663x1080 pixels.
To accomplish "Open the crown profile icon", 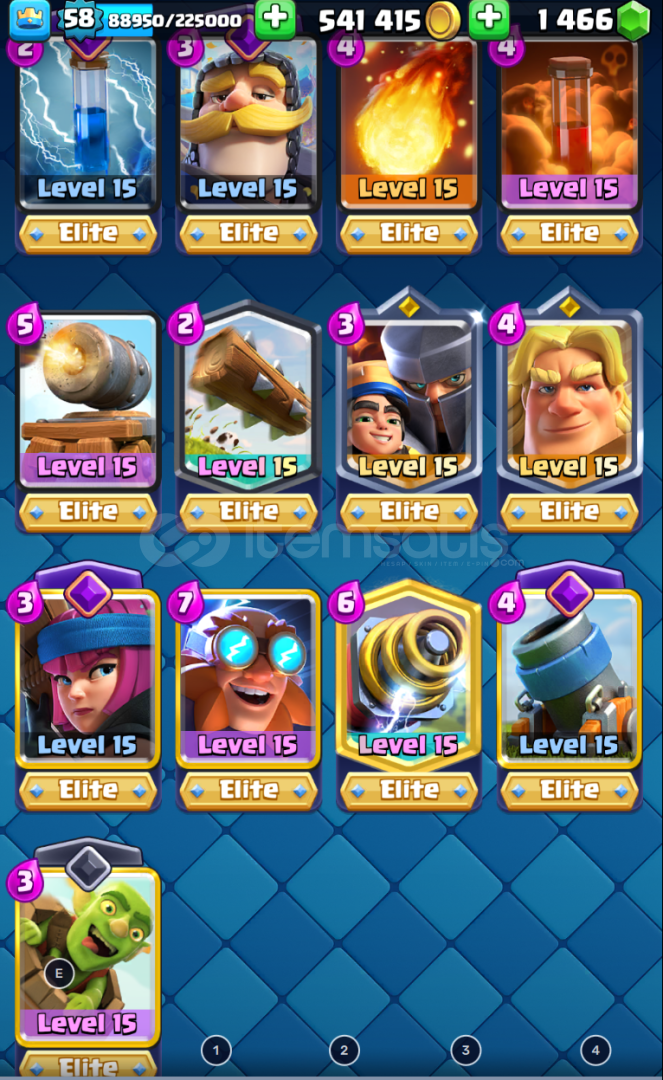I will (x=30, y=19).
